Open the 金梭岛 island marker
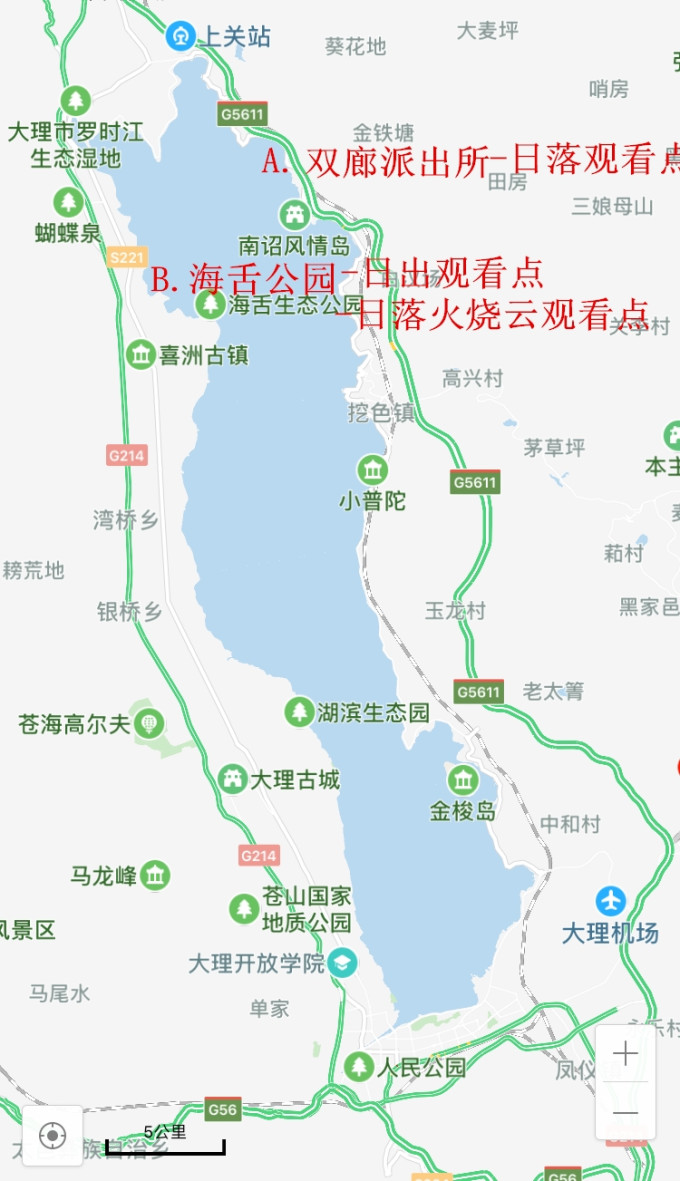680x1181 pixels. (x=463, y=780)
